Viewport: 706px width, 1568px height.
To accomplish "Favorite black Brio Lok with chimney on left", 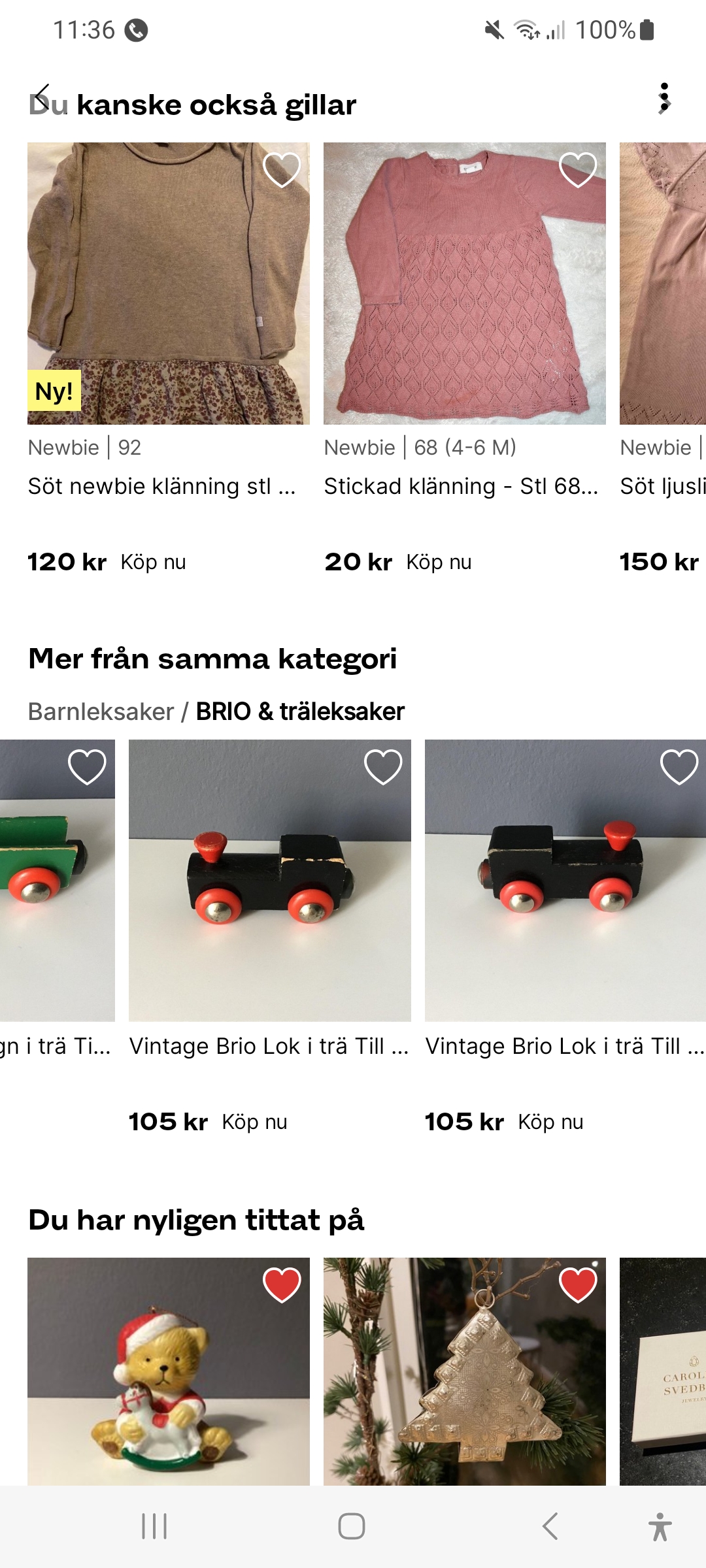I will [x=383, y=766].
